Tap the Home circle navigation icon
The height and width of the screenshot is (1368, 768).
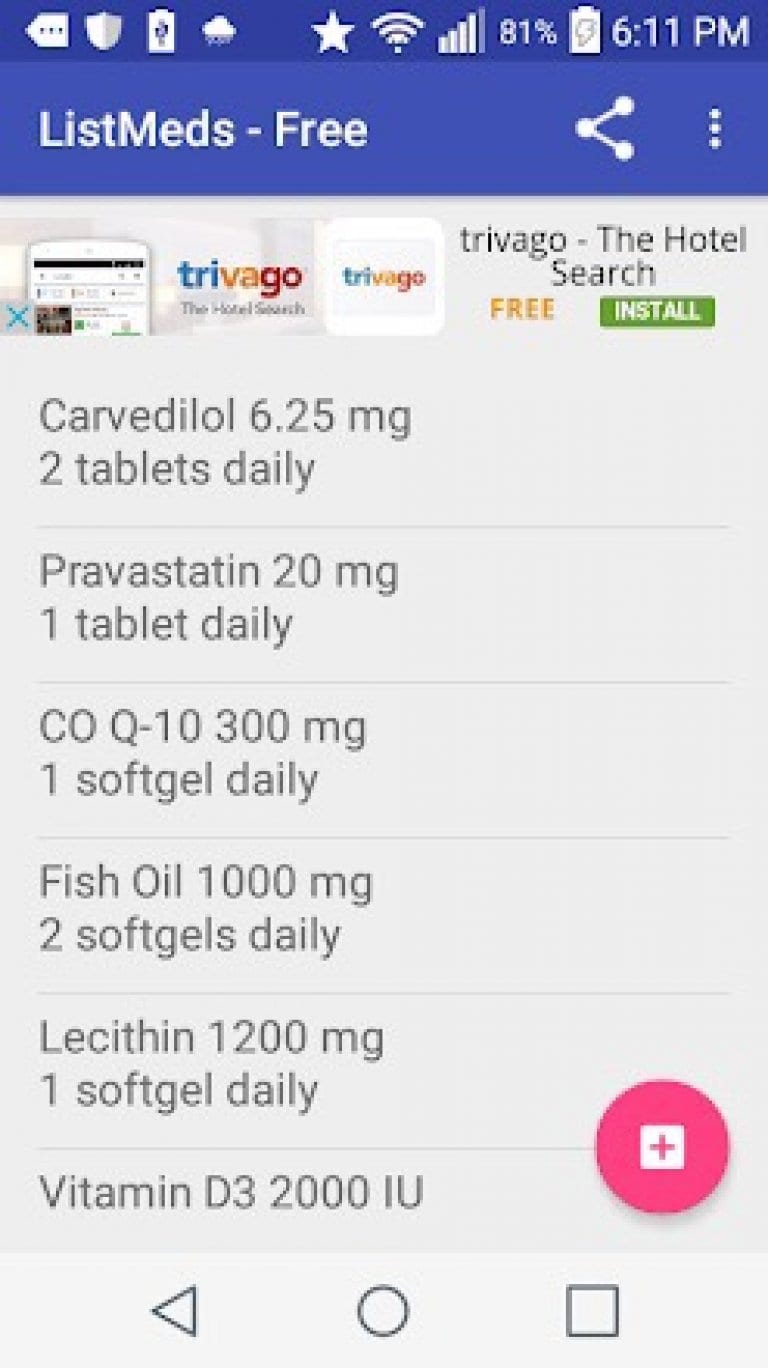click(x=383, y=1307)
